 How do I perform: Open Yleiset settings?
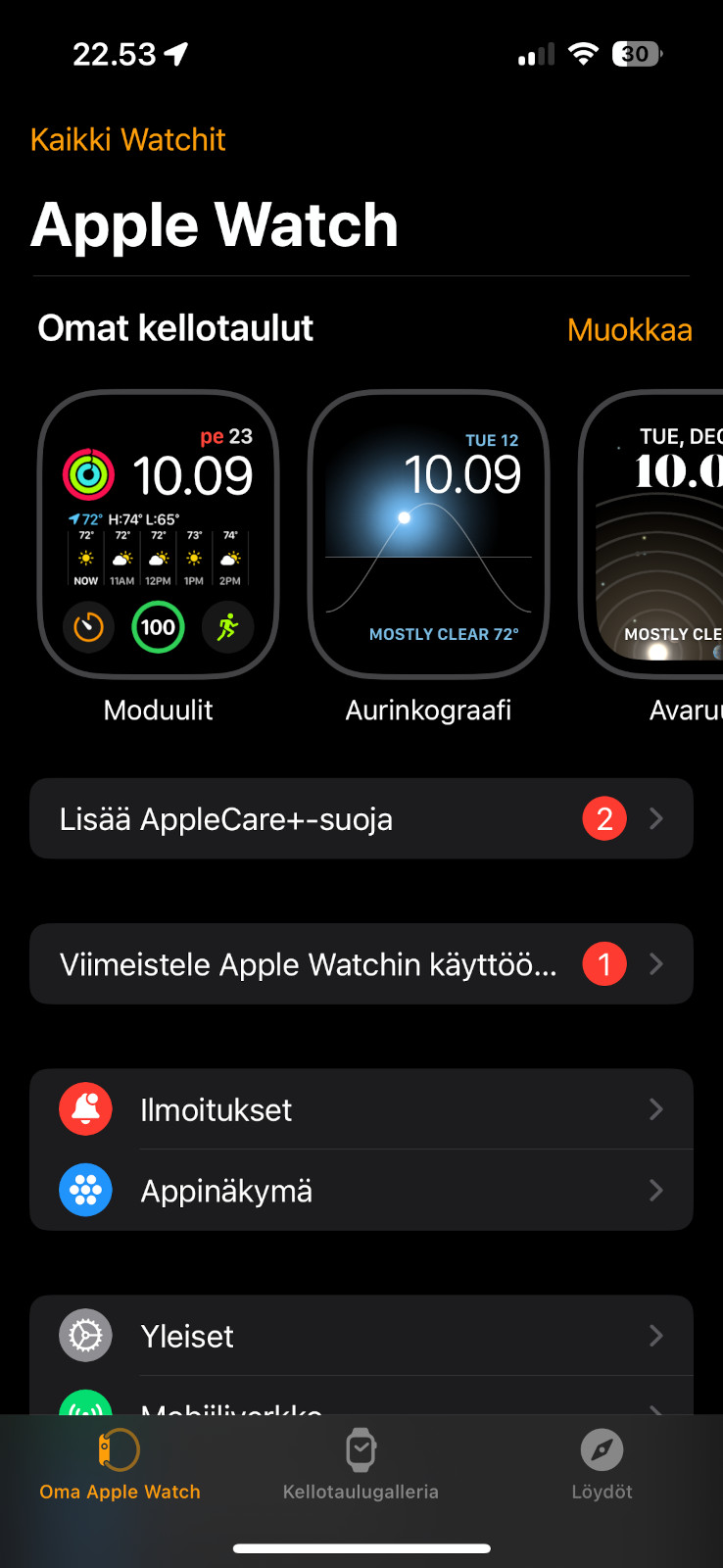[361, 1336]
